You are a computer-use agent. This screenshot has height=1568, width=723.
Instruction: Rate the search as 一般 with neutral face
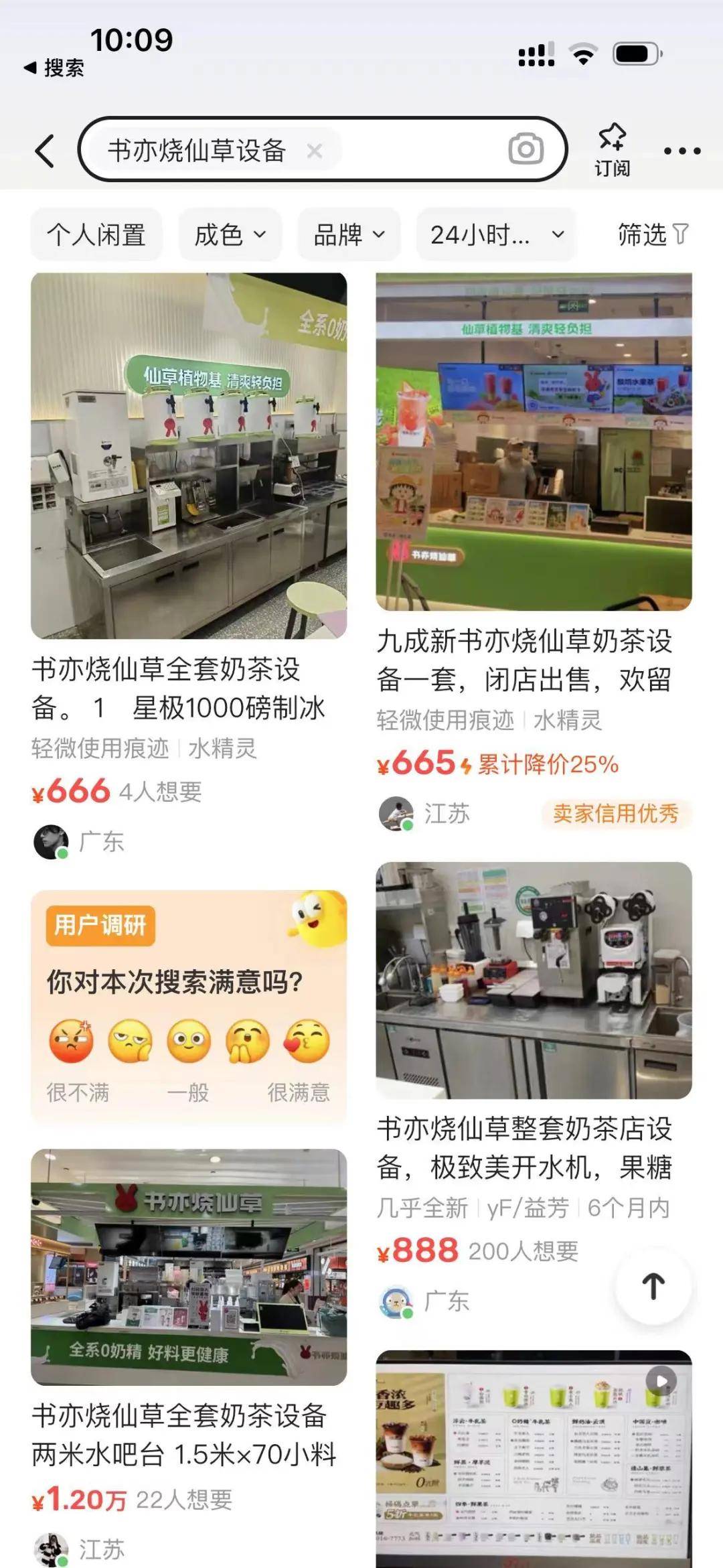(189, 1042)
